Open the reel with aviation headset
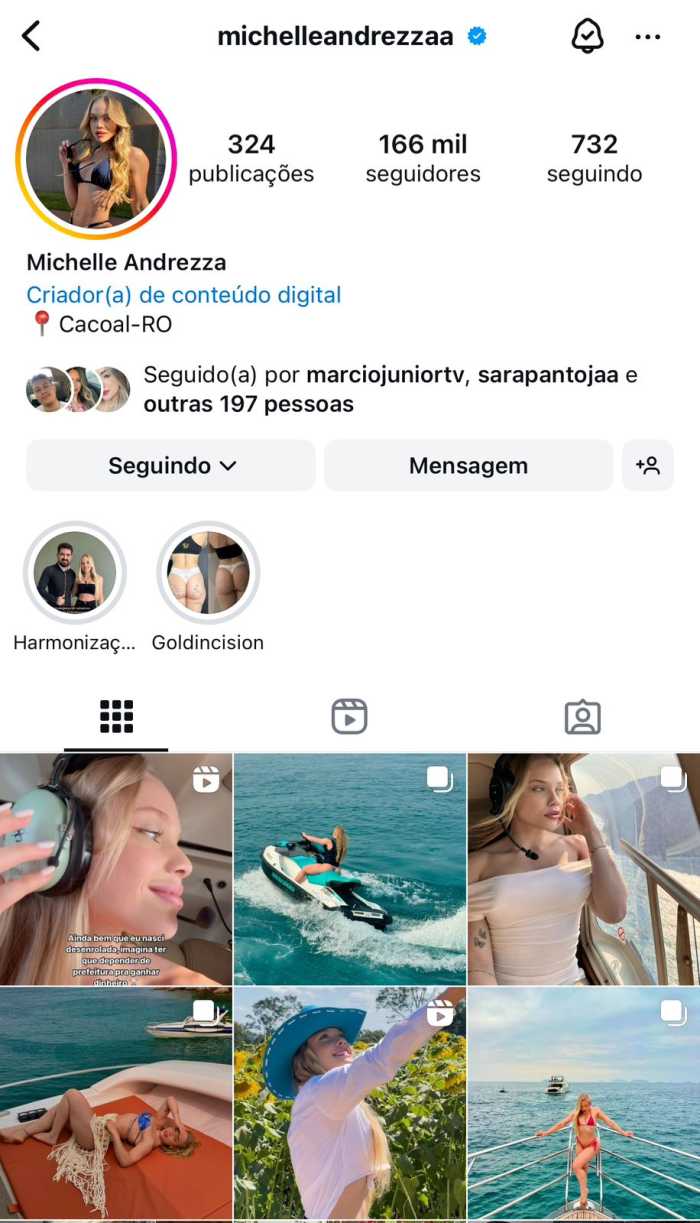Screen dimensions: 700x1223 (x=115, y=868)
